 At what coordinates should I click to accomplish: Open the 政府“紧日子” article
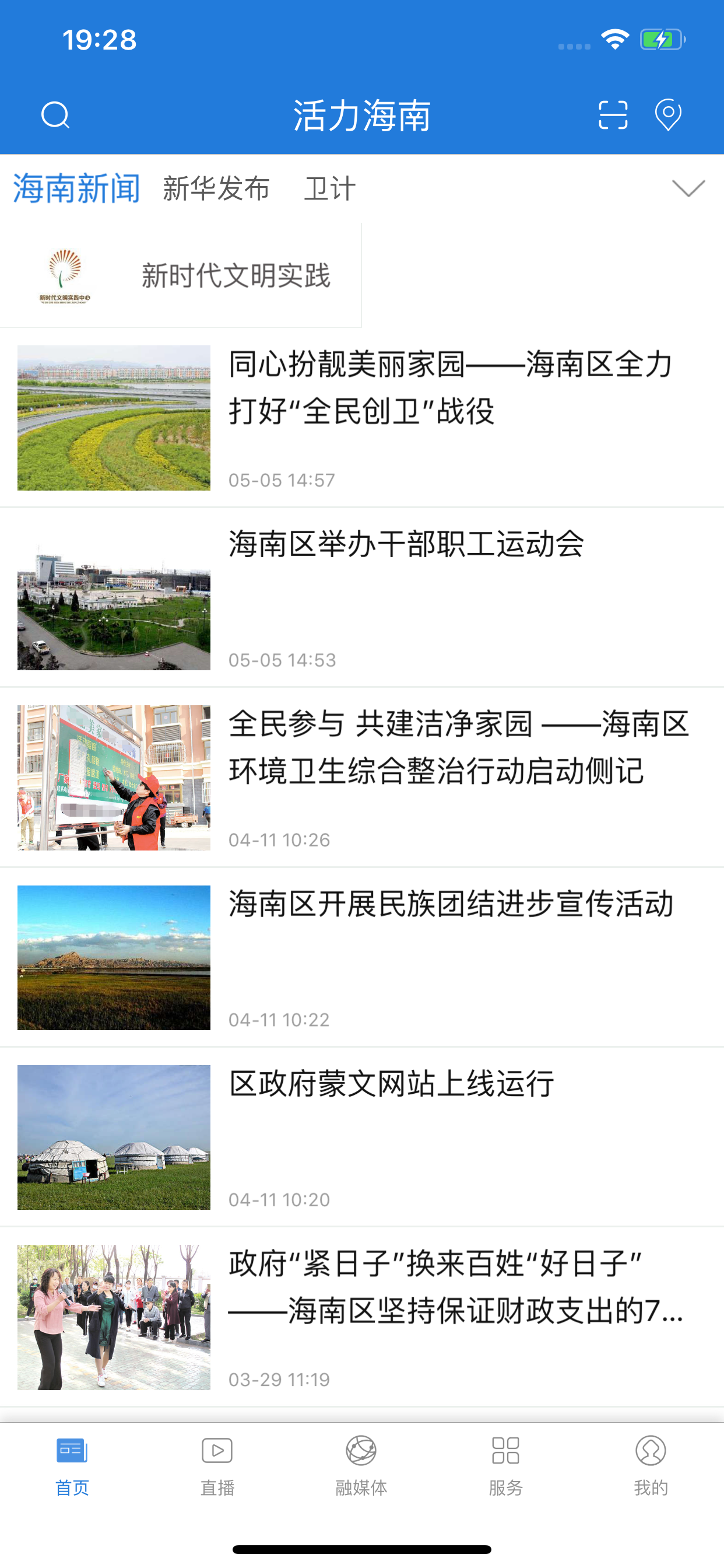coord(362,1317)
